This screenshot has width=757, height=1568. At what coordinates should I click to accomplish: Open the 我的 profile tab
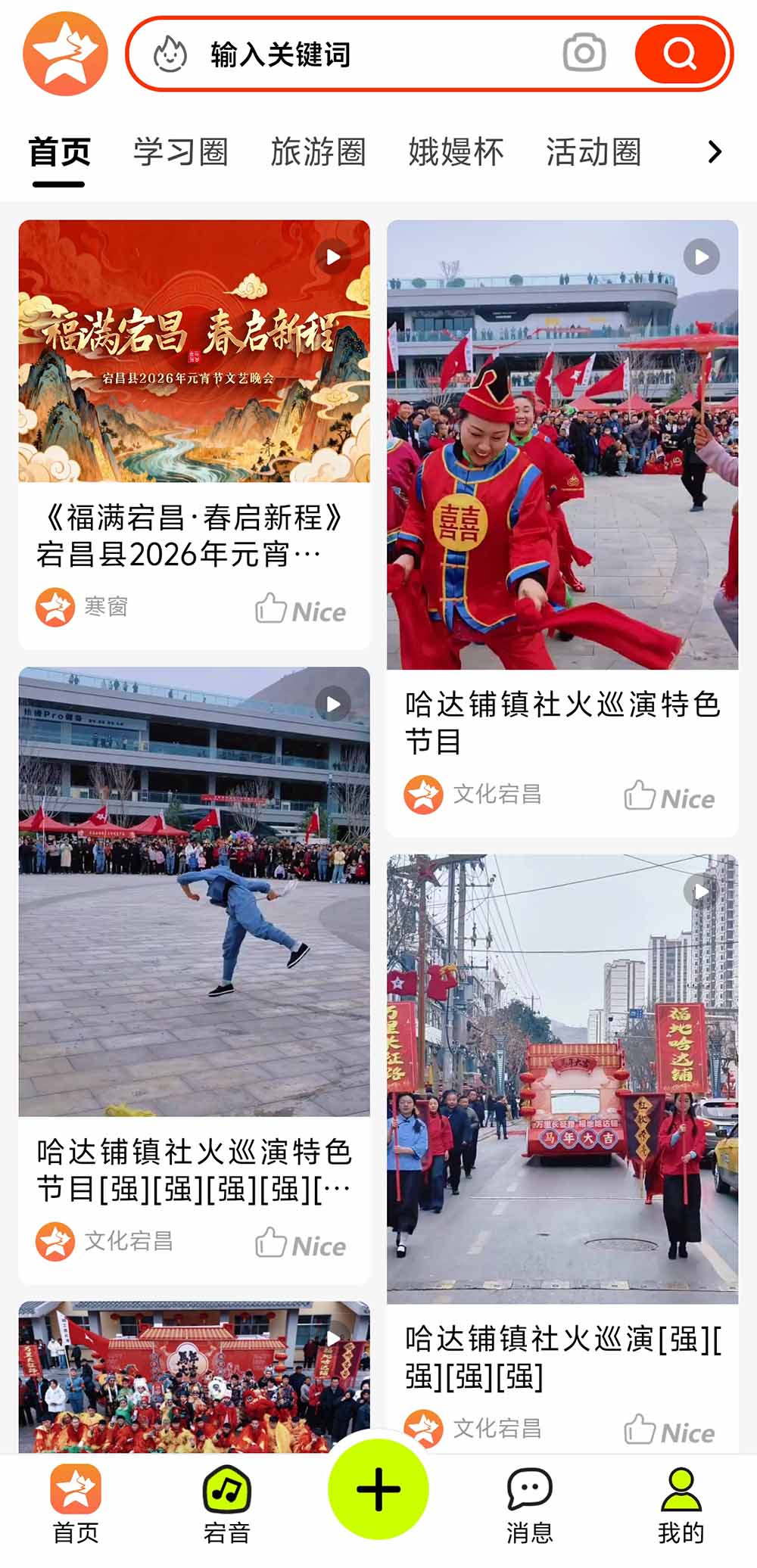(x=681, y=1503)
